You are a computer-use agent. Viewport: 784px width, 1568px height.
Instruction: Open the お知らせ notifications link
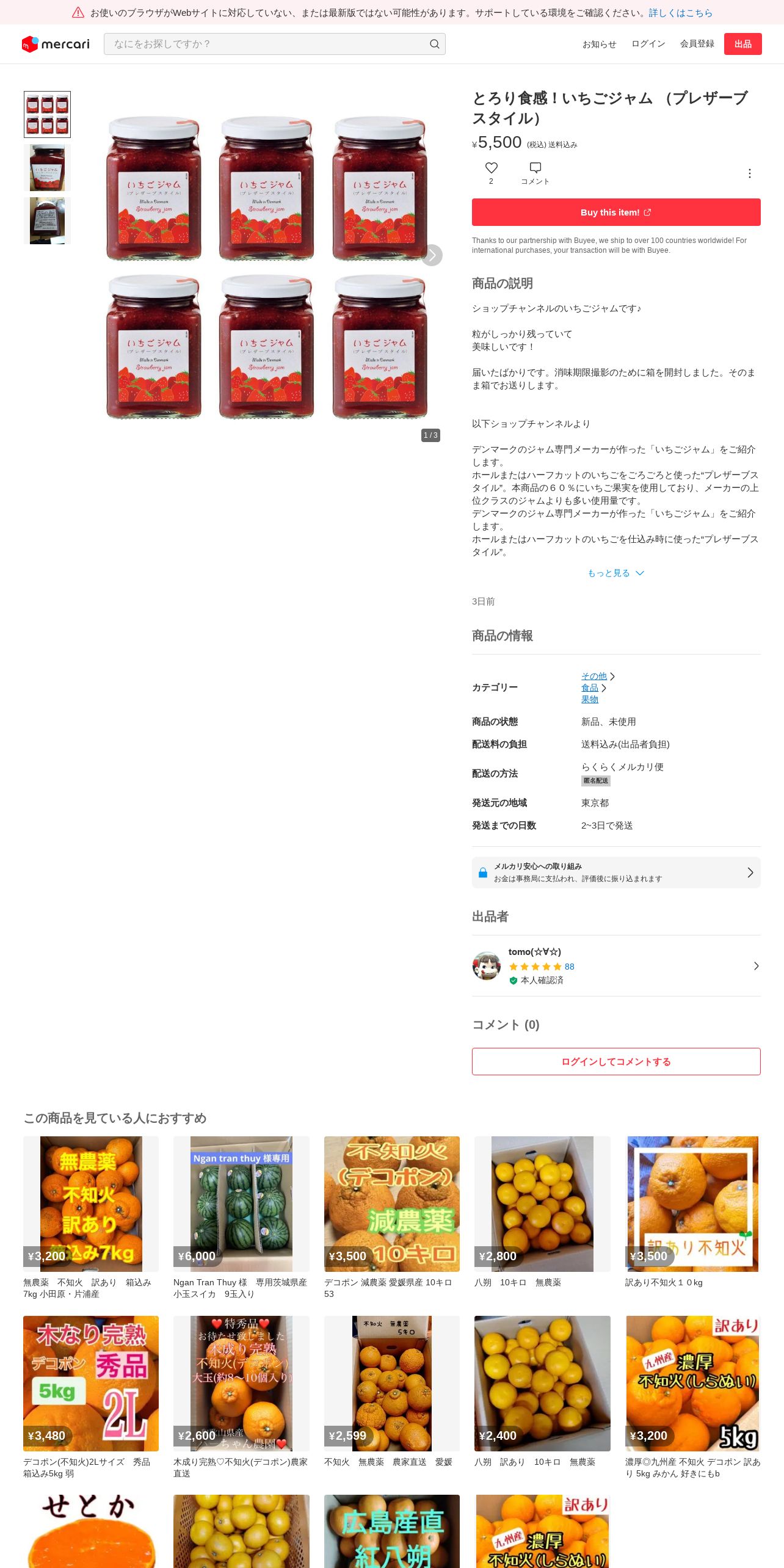(599, 44)
